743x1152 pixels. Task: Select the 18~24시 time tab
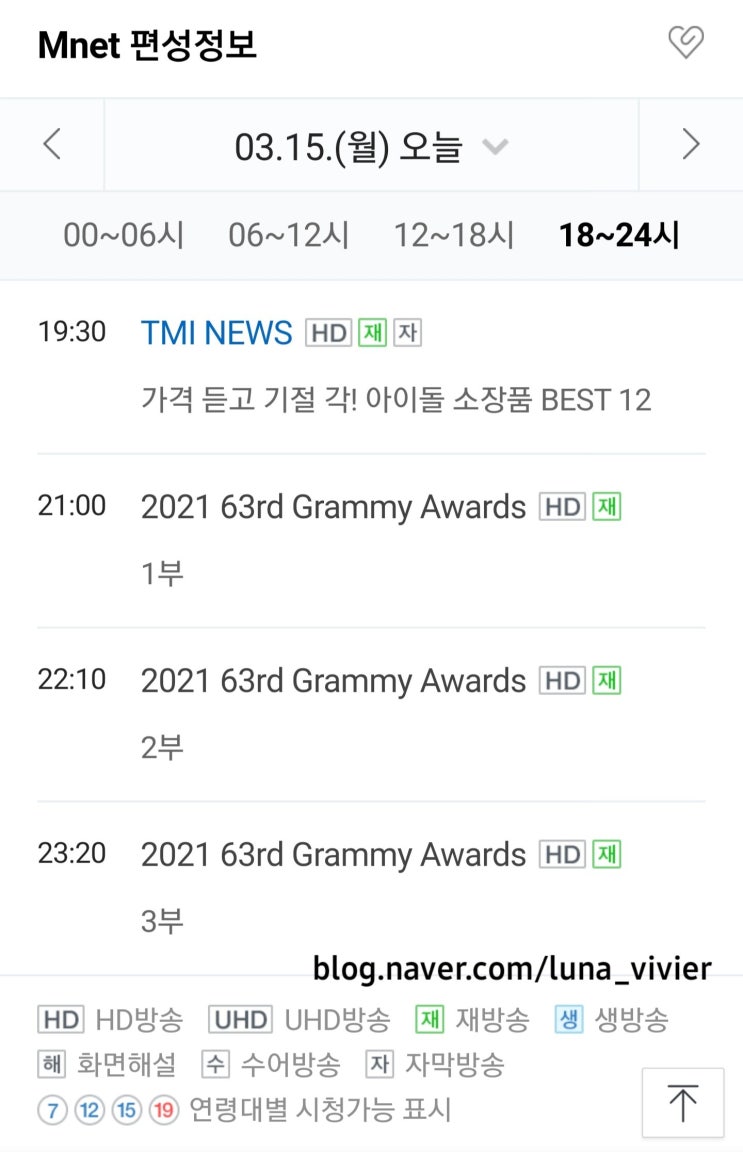(x=619, y=236)
